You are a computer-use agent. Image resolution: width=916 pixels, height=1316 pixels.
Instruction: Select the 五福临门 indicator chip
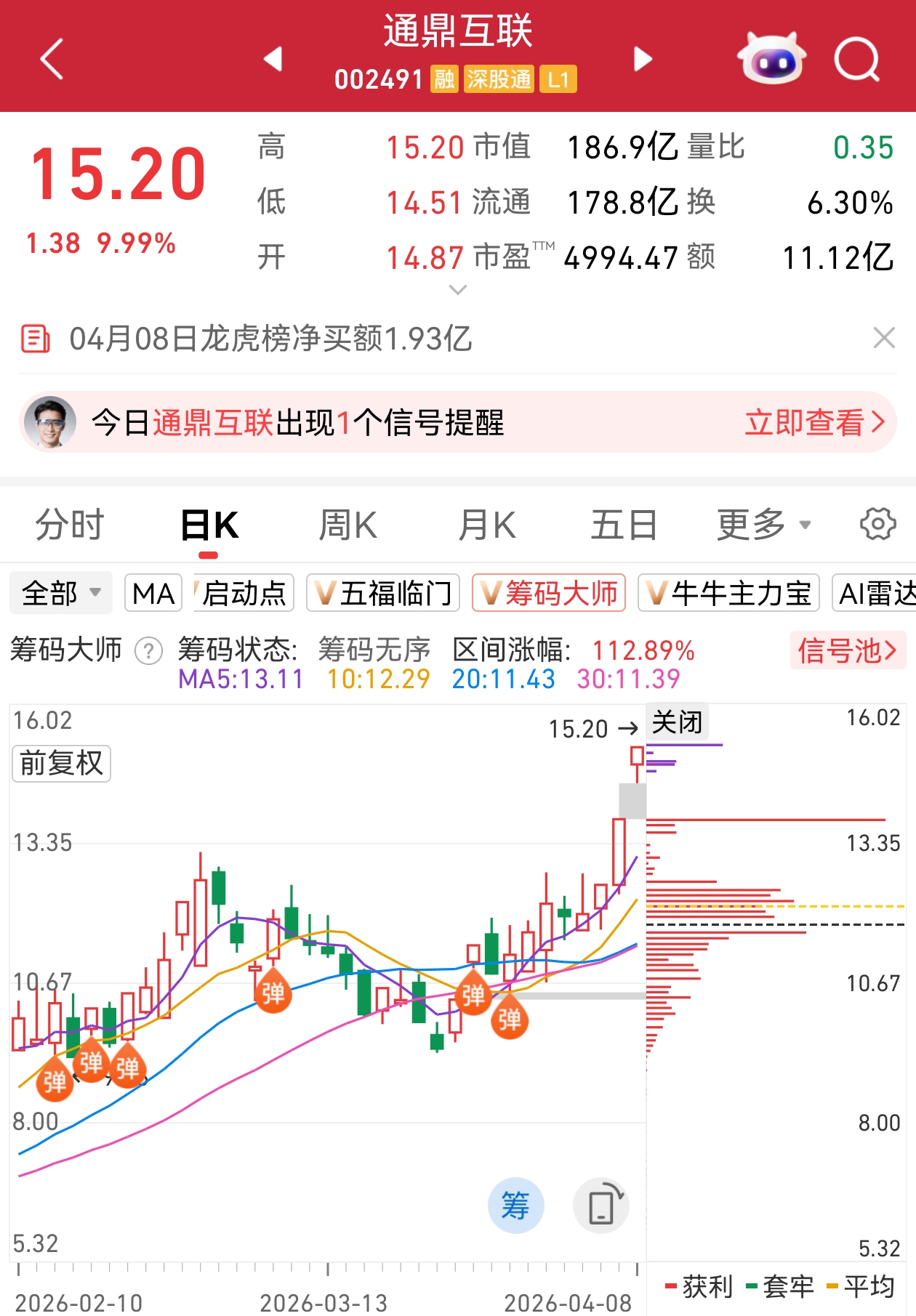click(383, 593)
